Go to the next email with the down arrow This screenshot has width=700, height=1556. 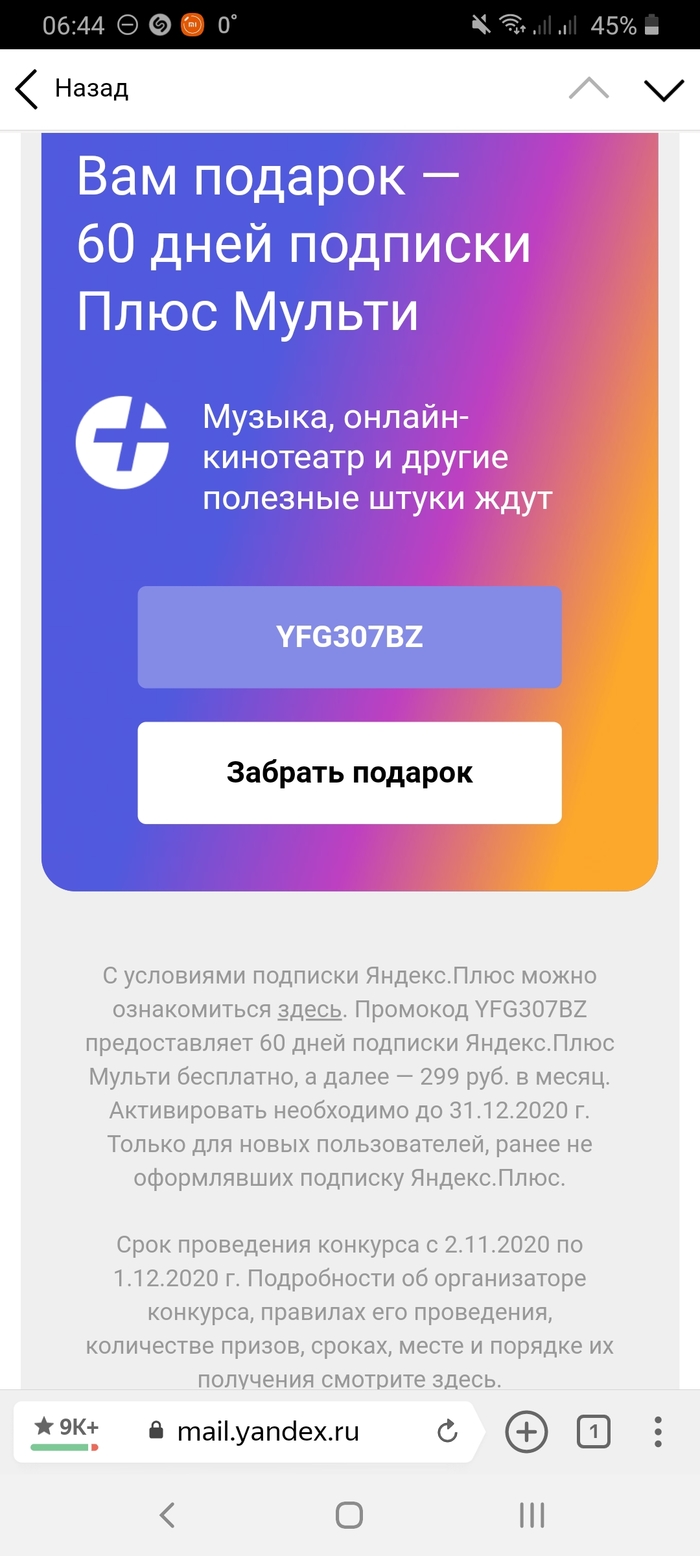[x=663, y=89]
